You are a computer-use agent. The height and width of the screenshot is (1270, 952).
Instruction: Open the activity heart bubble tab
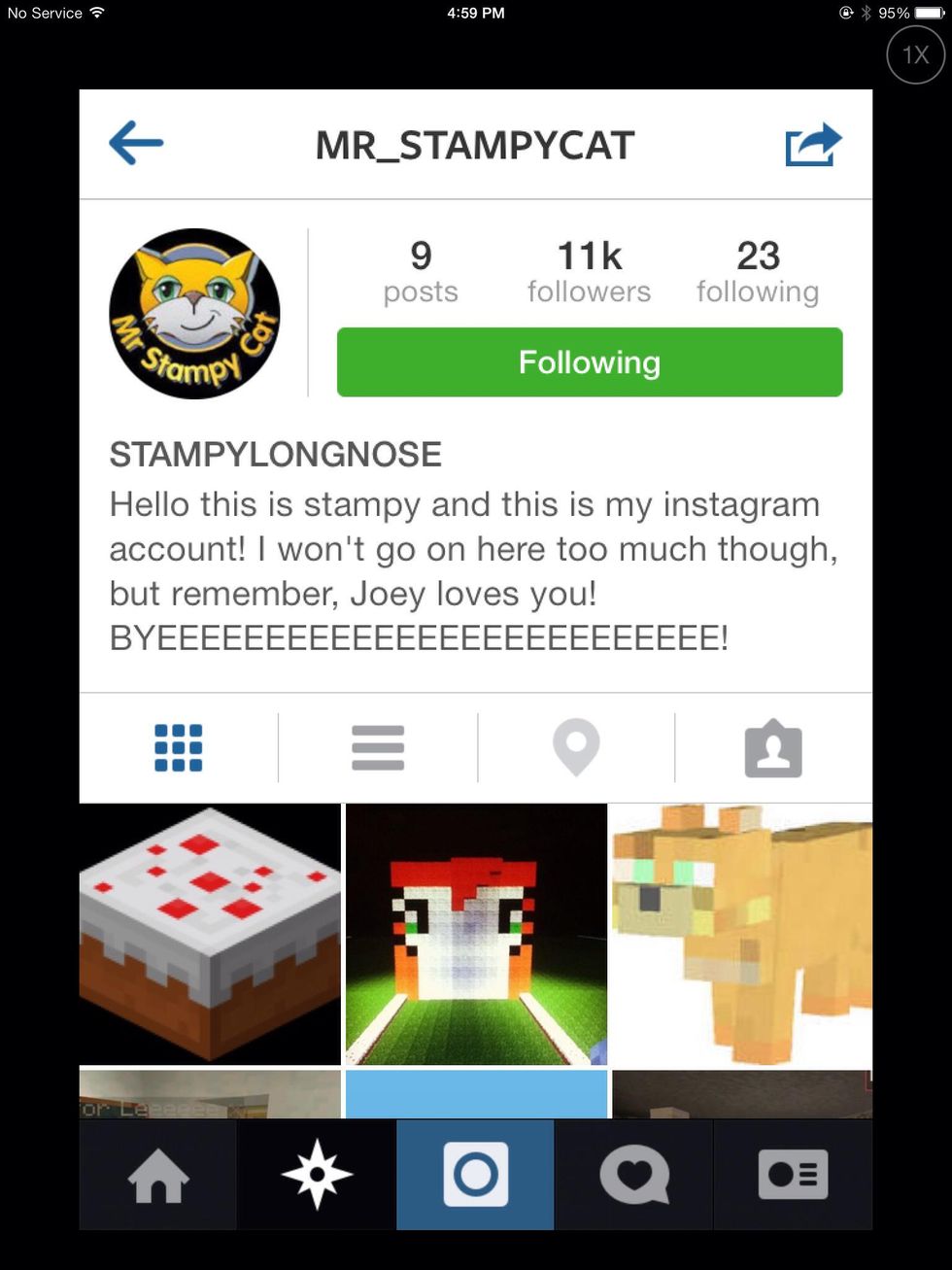pos(634,1175)
